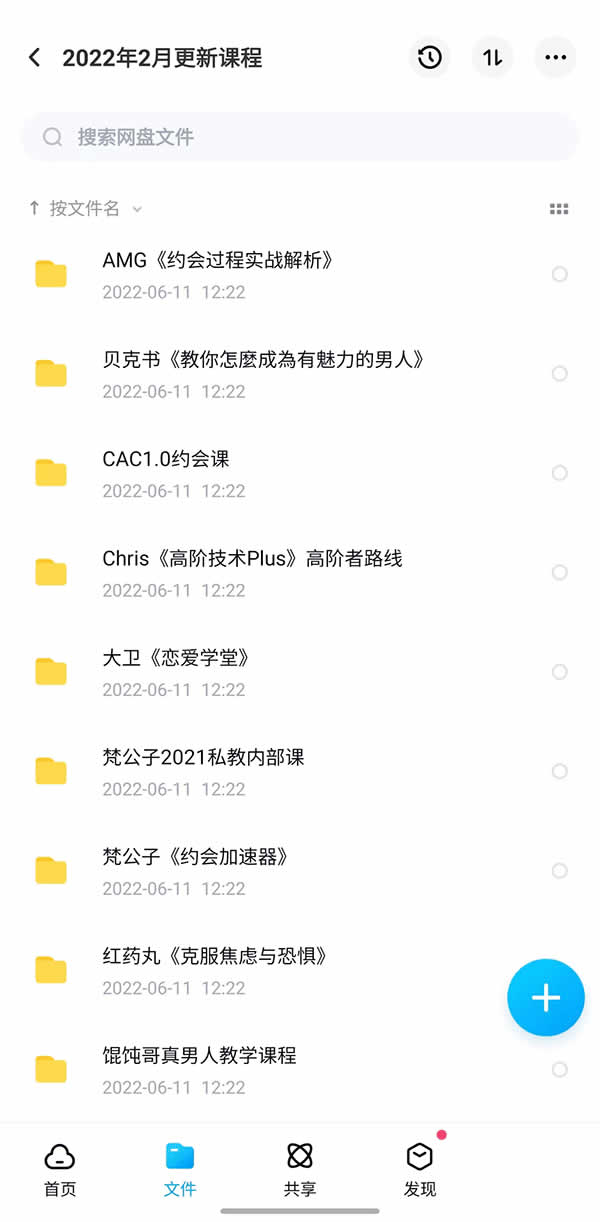600x1222 pixels.
Task: Open the three-dot overflow menu
Action: [555, 58]
